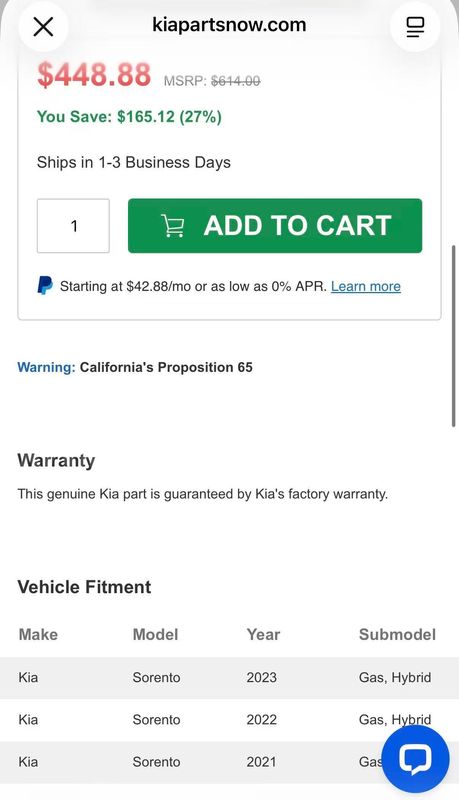Open PayPal Learn more link
This screenshot has width=459, height=800.
pyautogui.click(x=366, y=286)
